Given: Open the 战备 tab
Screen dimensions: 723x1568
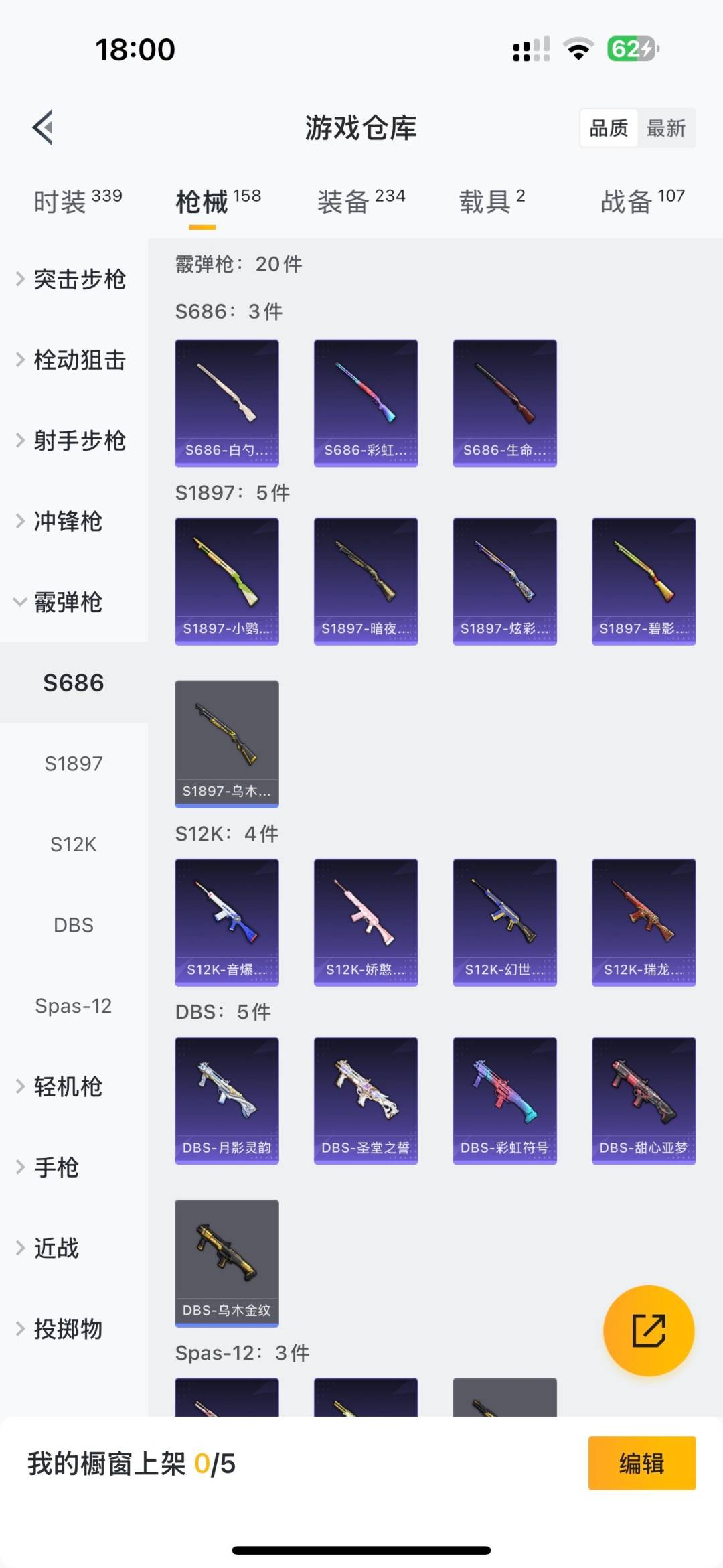Looking at the screenshot, I should (643, 201).
